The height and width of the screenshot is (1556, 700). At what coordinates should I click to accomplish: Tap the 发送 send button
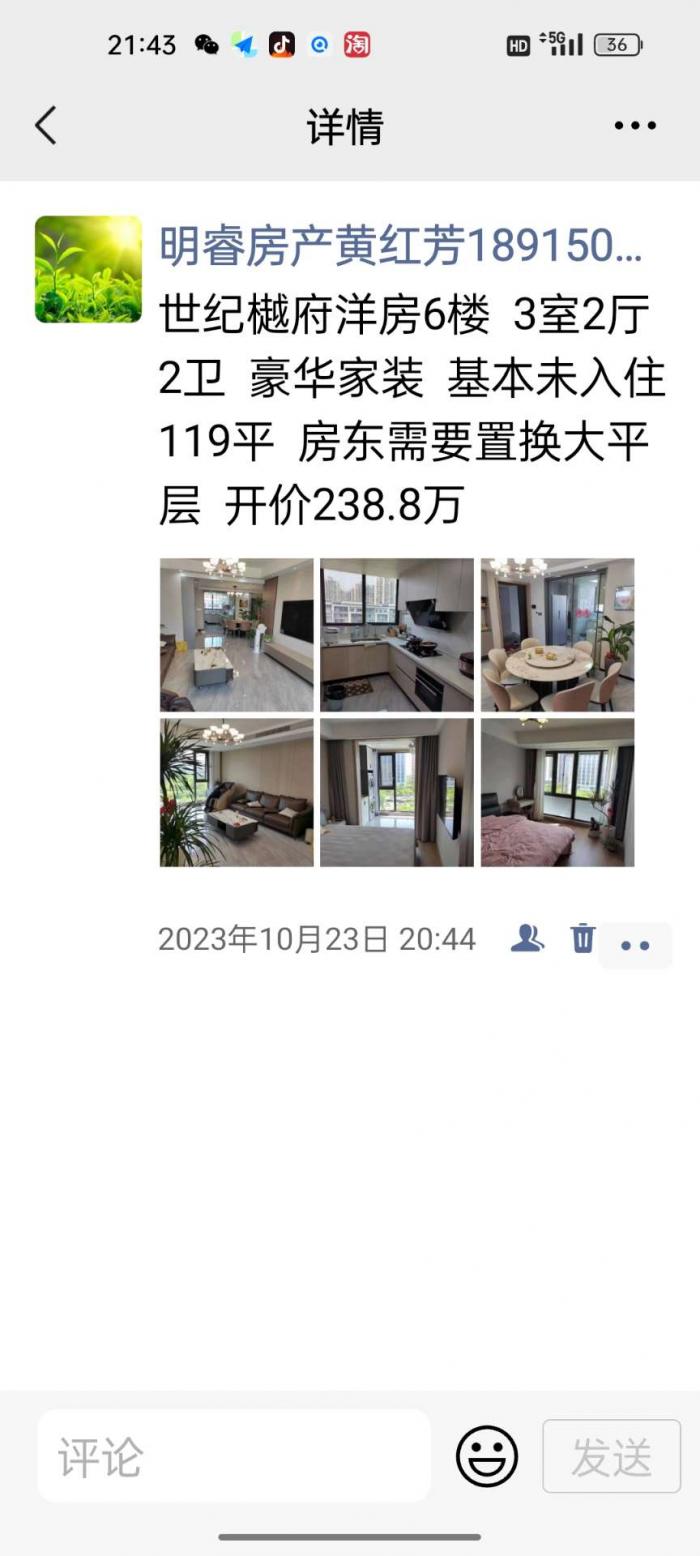[x=611, y=1456]
